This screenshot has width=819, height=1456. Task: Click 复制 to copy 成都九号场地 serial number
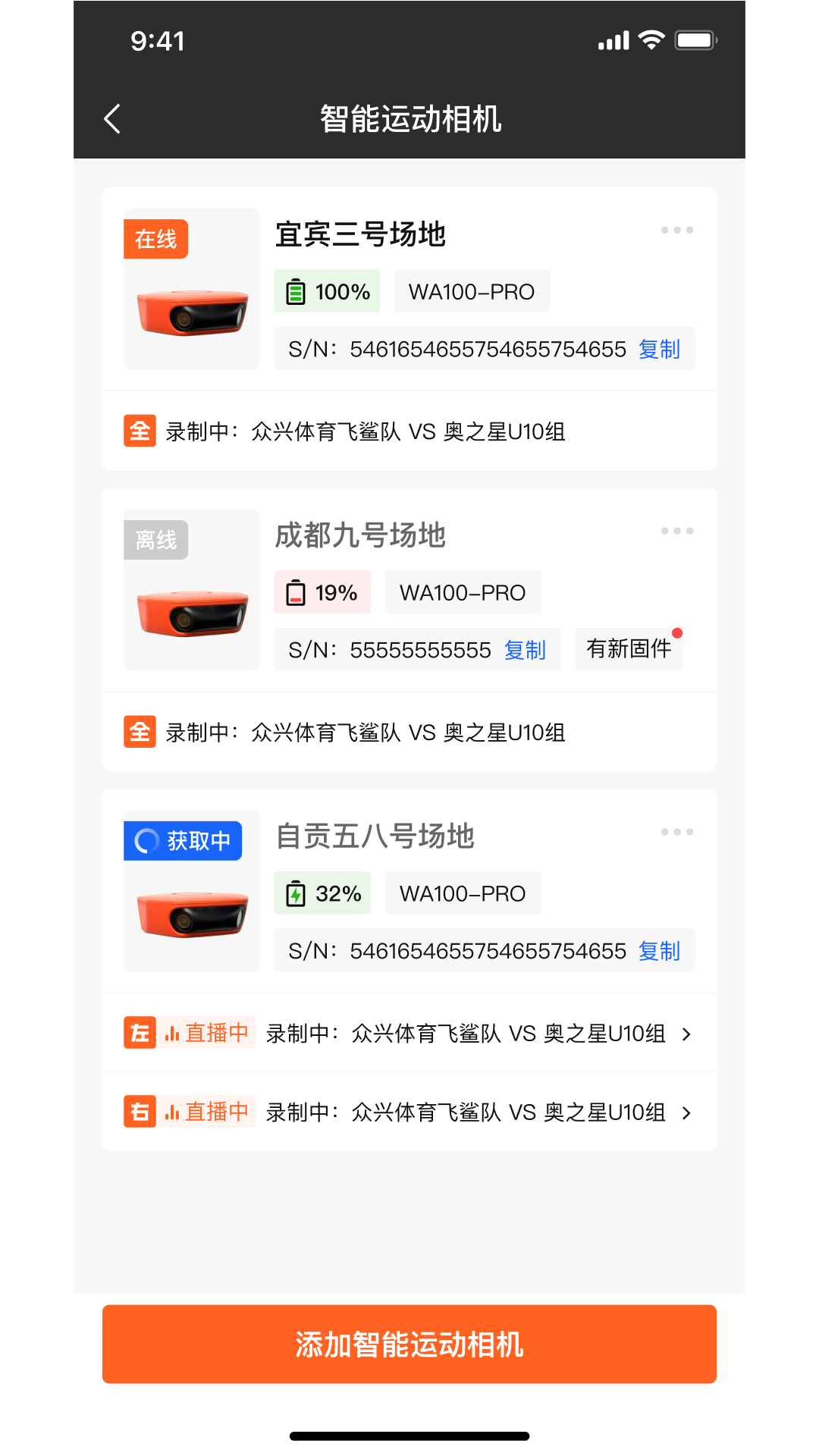tap(525, 650)
